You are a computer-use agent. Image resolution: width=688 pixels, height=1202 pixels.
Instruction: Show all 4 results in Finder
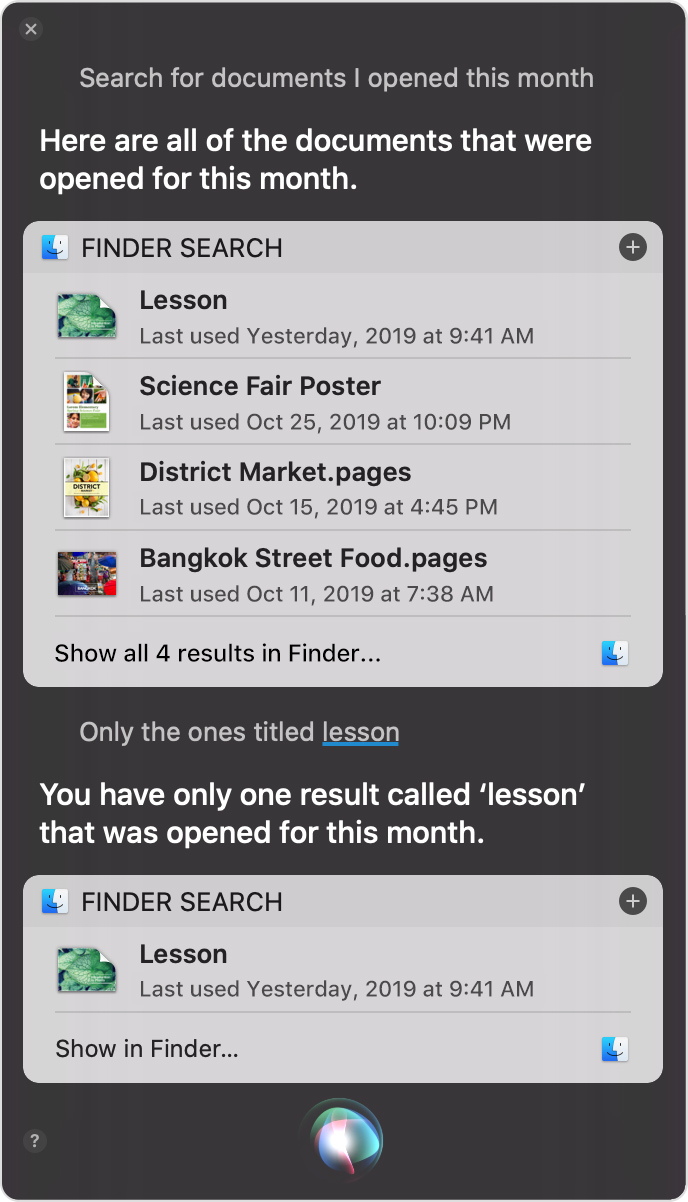(x=218, y=653)
